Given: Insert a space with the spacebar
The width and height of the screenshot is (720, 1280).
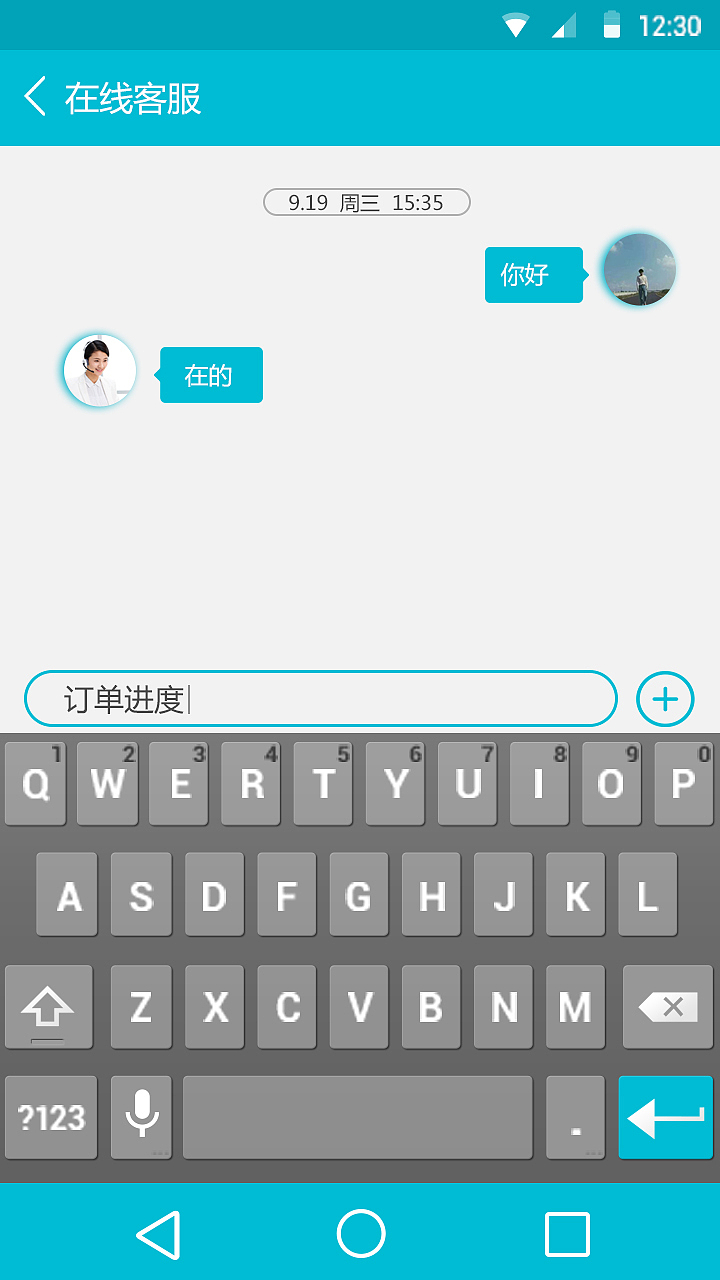Looking at the screenshot, I should tap(357, 1117).
